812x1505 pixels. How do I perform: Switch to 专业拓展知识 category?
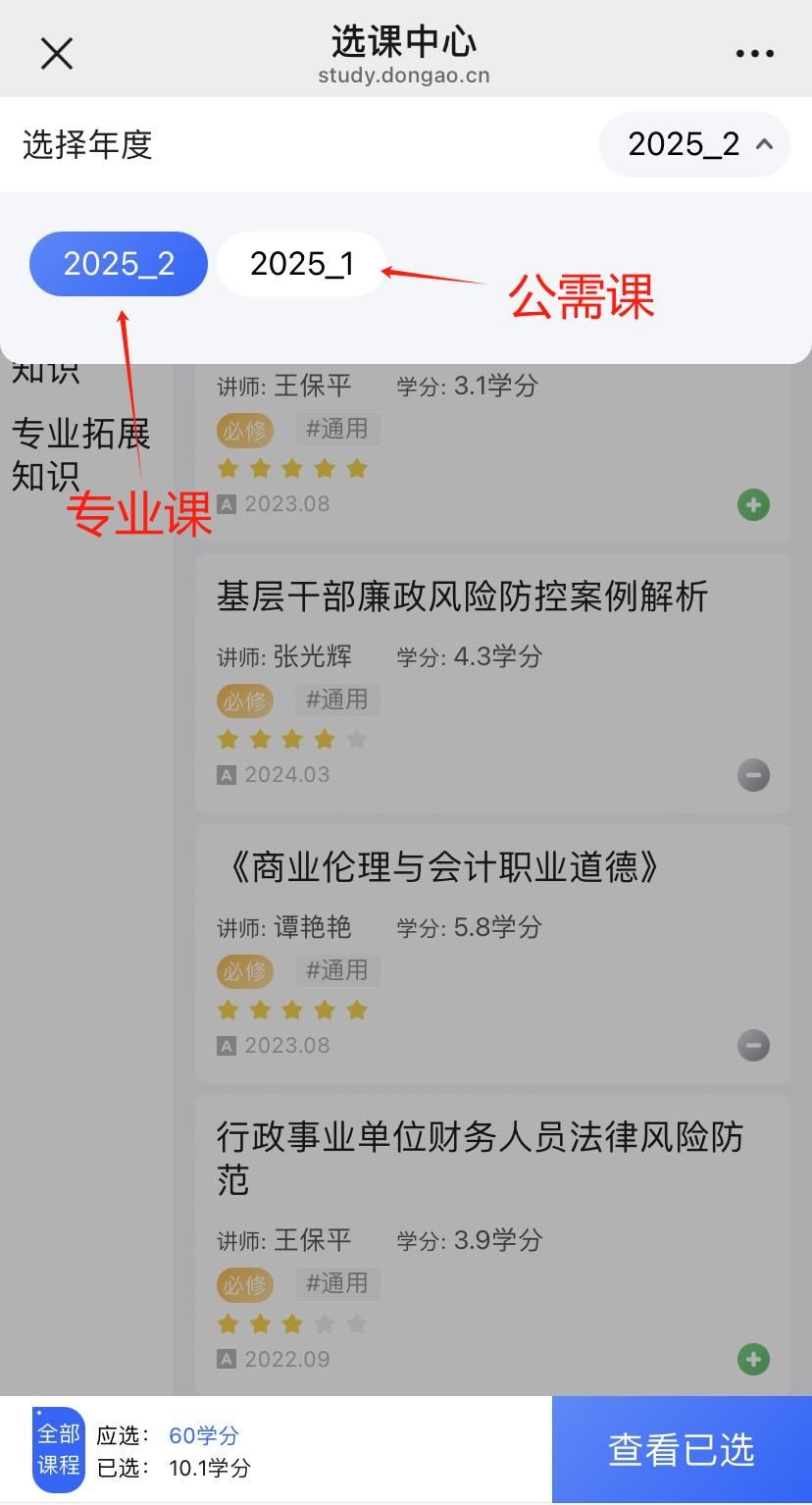coord(80,454)
